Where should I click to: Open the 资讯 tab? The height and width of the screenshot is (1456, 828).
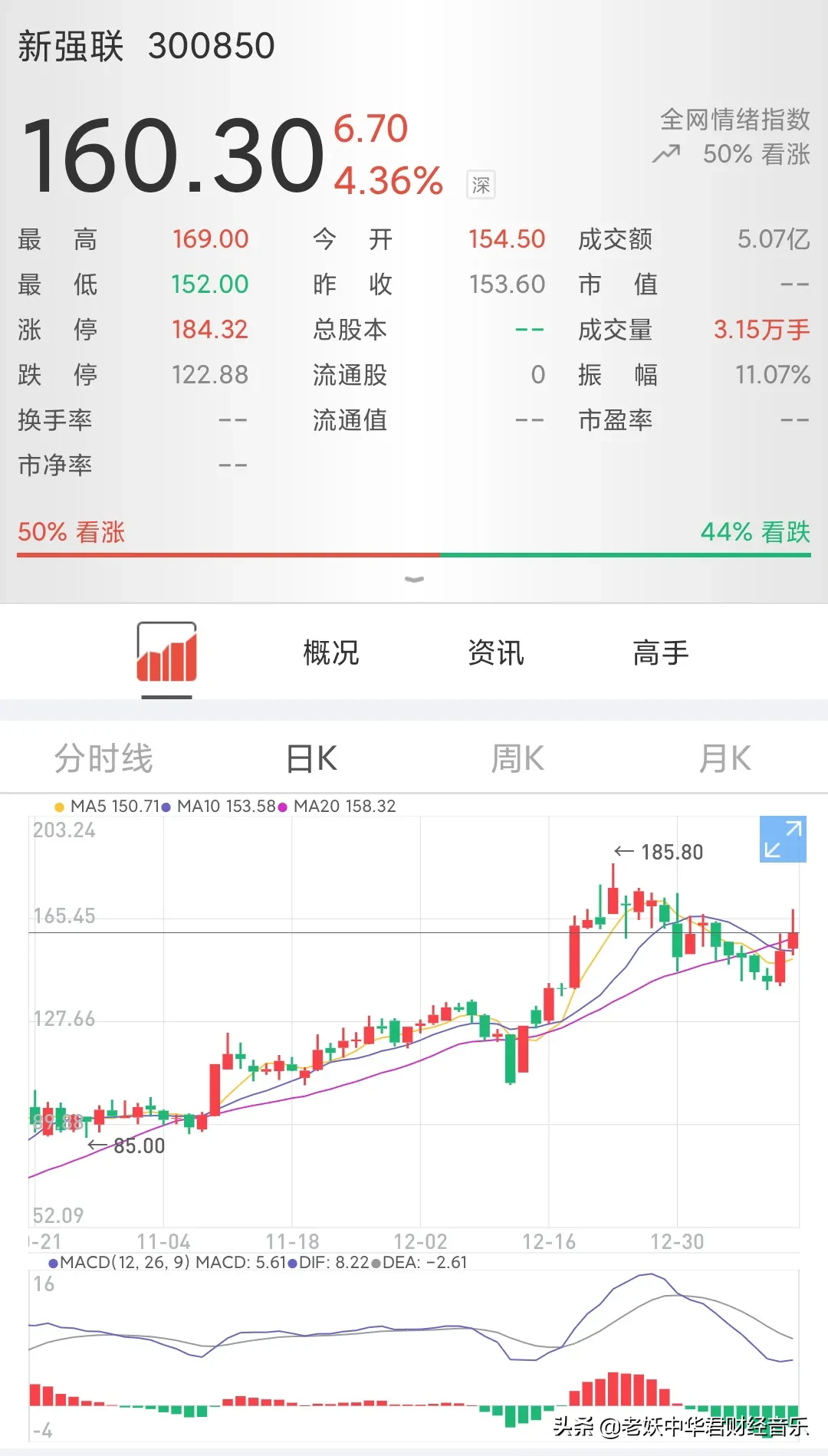(496, 653)
